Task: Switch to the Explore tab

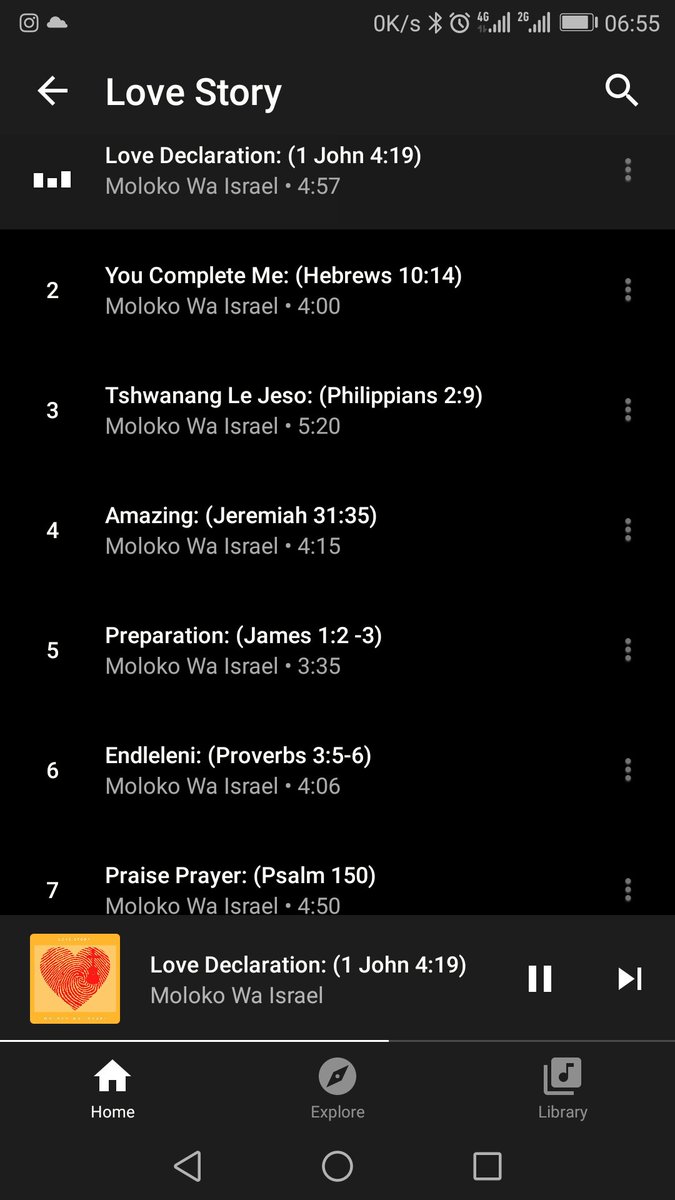Action: click(337, 1090)
